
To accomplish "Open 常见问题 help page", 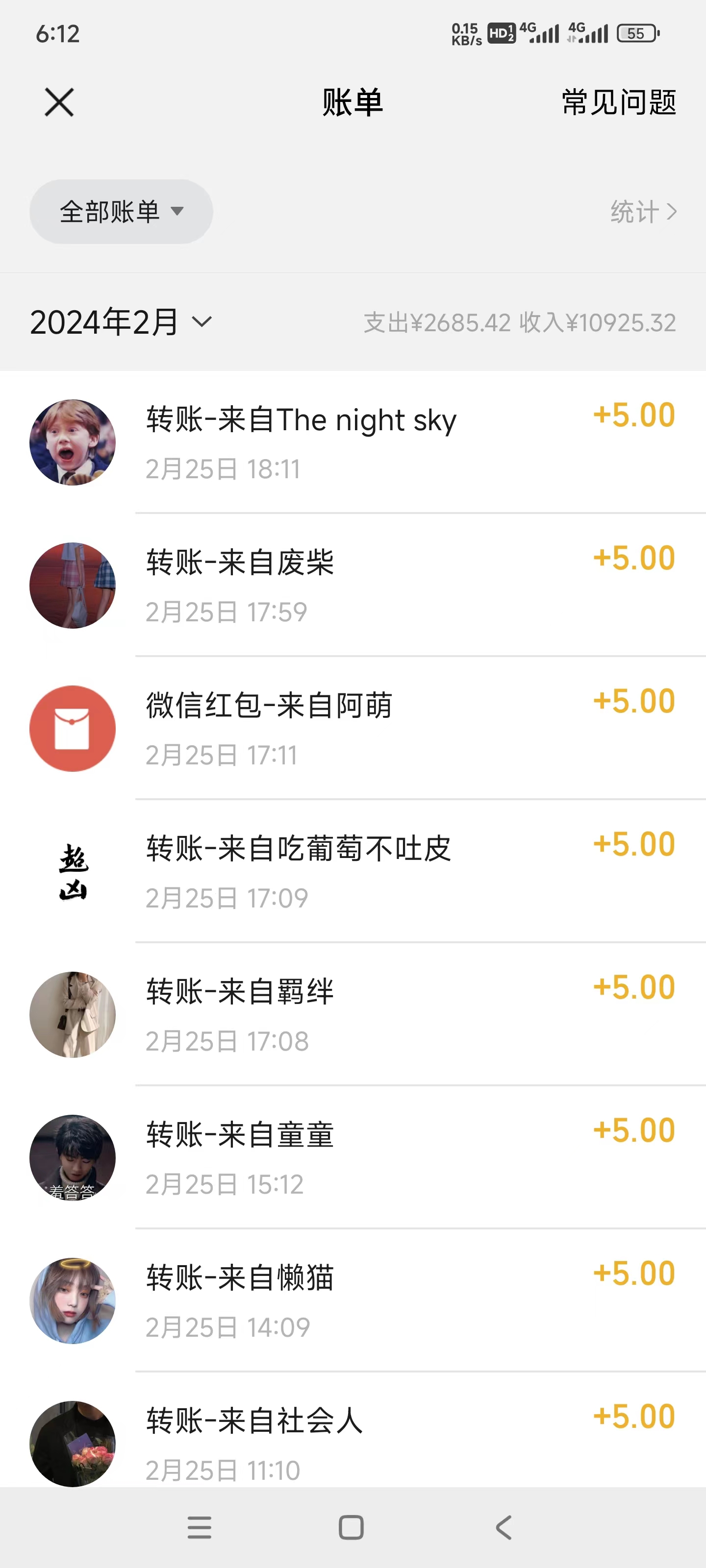I will point(618,102).
